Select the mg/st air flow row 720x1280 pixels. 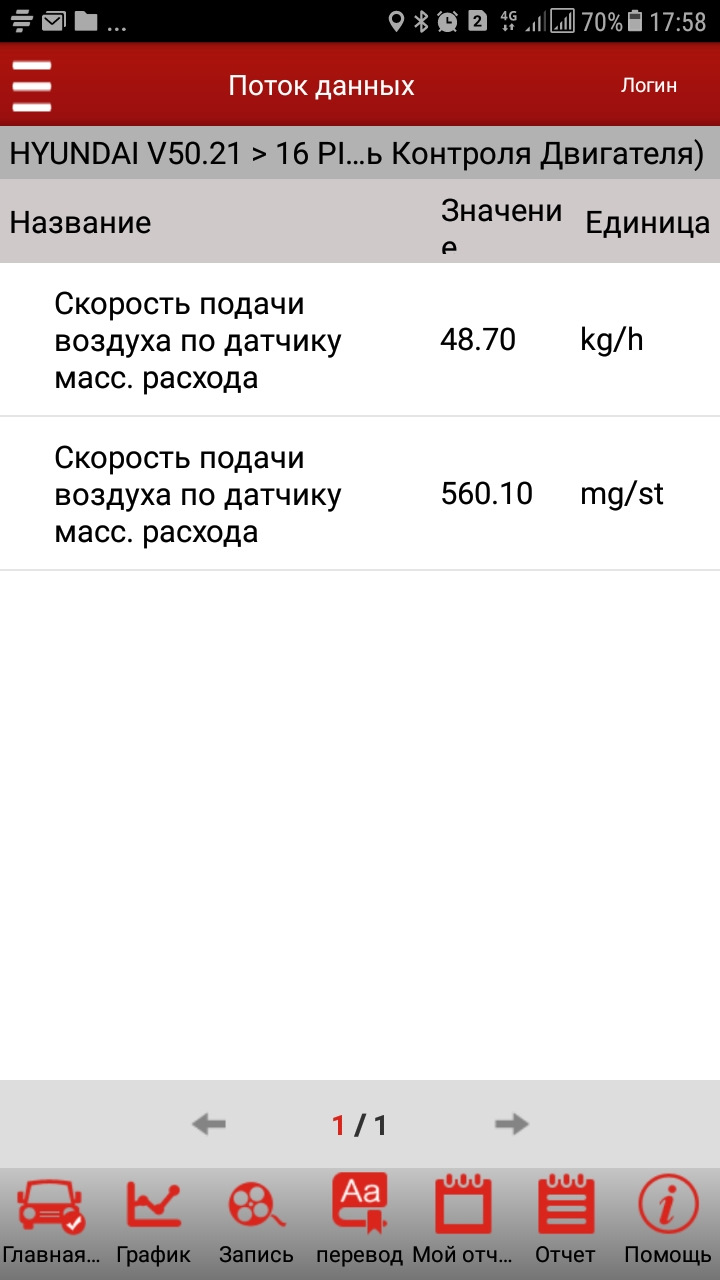point(360,494)
